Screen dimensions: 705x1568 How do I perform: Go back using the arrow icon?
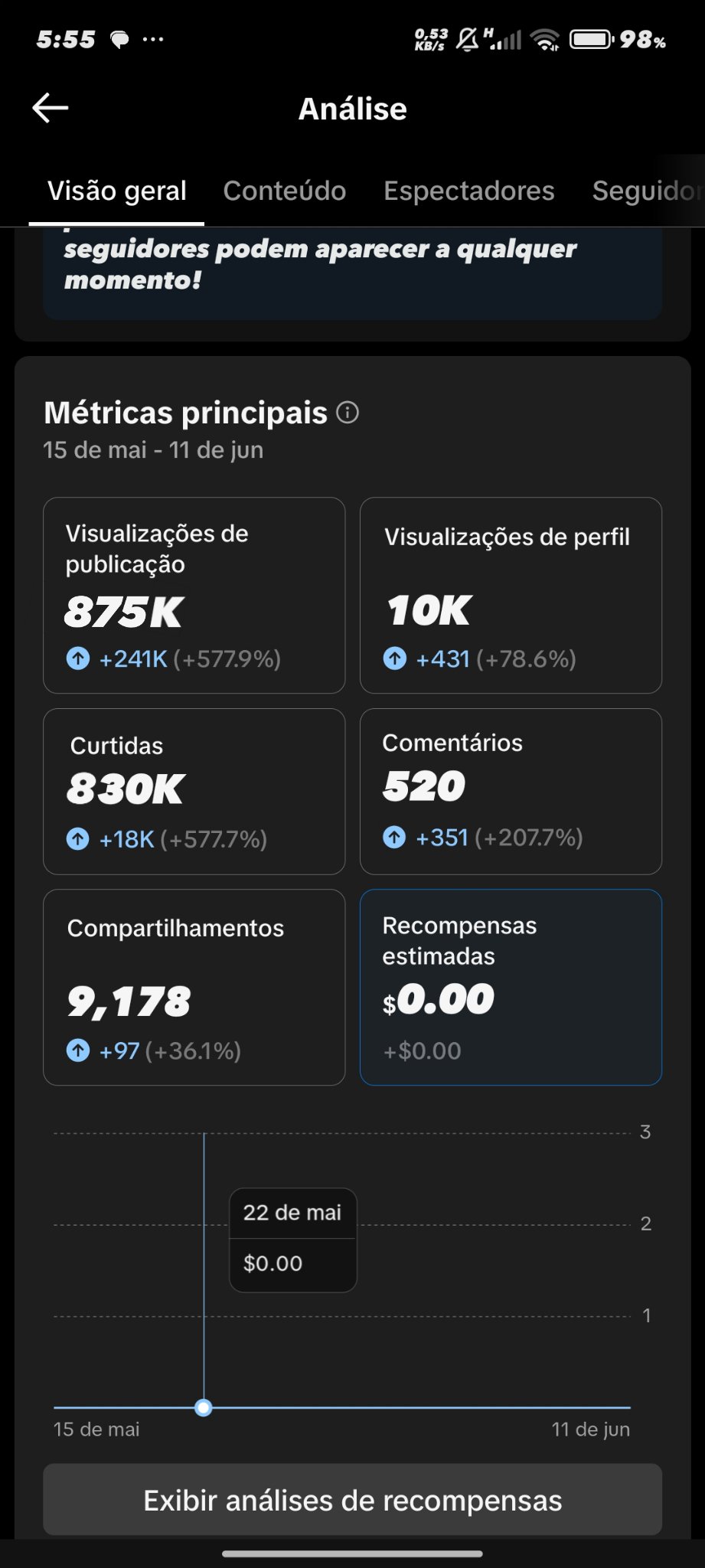[51, 108]
